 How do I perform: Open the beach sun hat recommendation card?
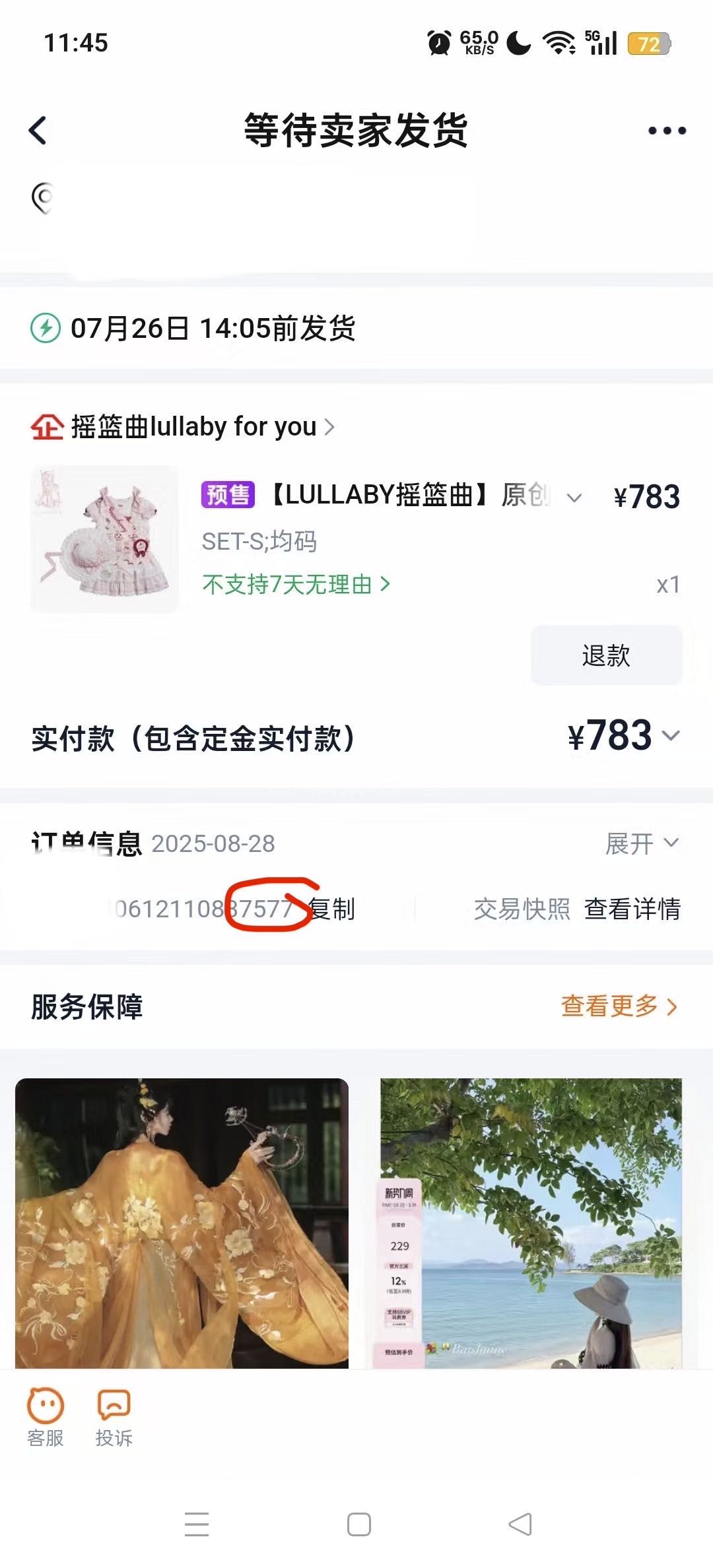point(530,1222)
